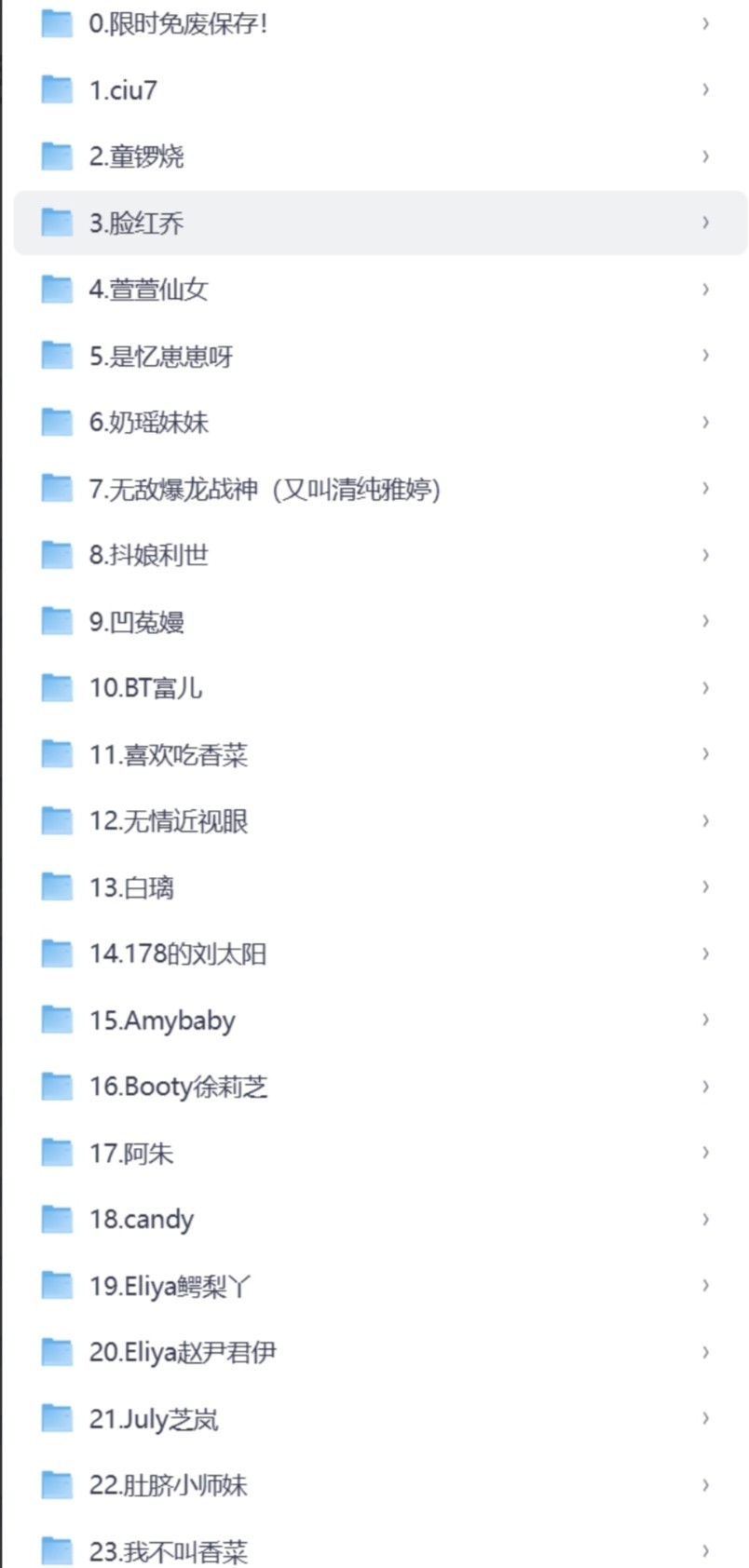The width and height of the screenshot is (749, 1568).
Task: Open the 7.无敌爆龙战神 folder
Action: 265,489
